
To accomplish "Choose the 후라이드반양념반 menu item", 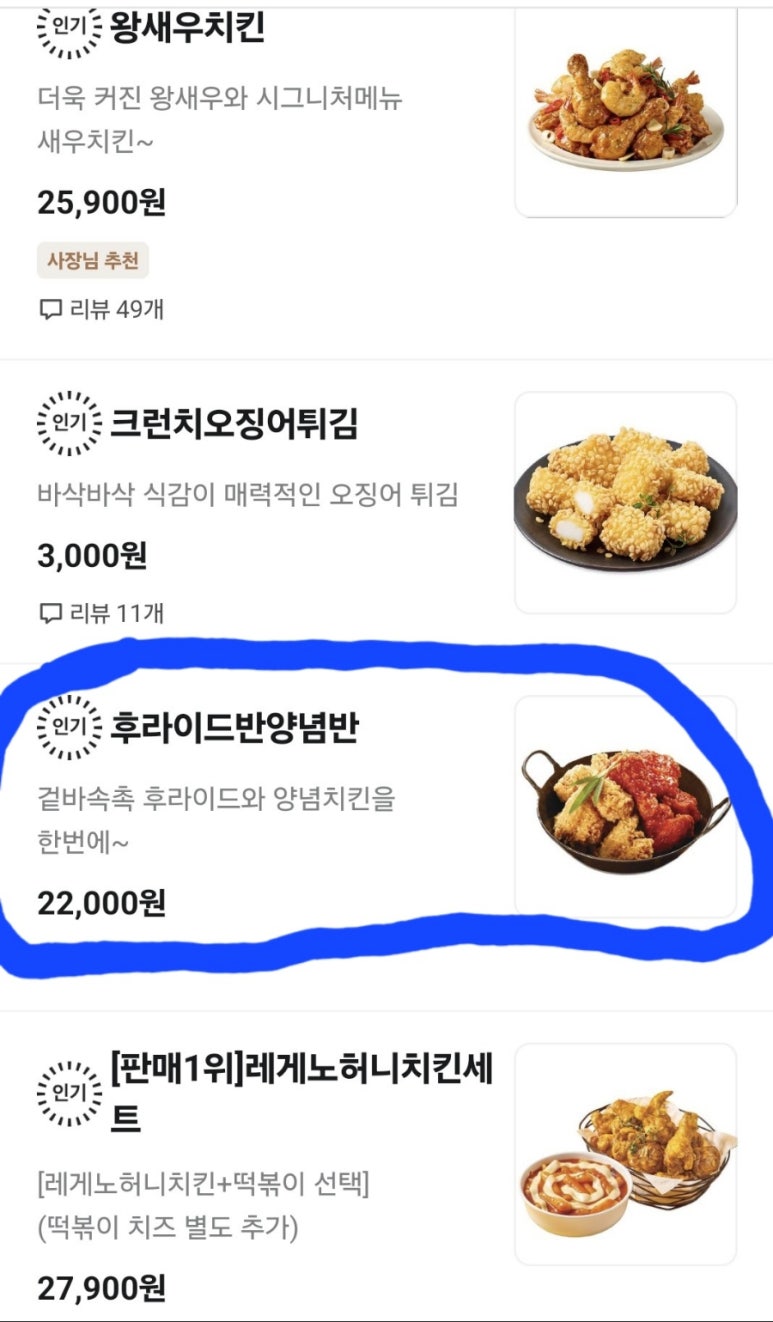I will (x=233, y=727).
